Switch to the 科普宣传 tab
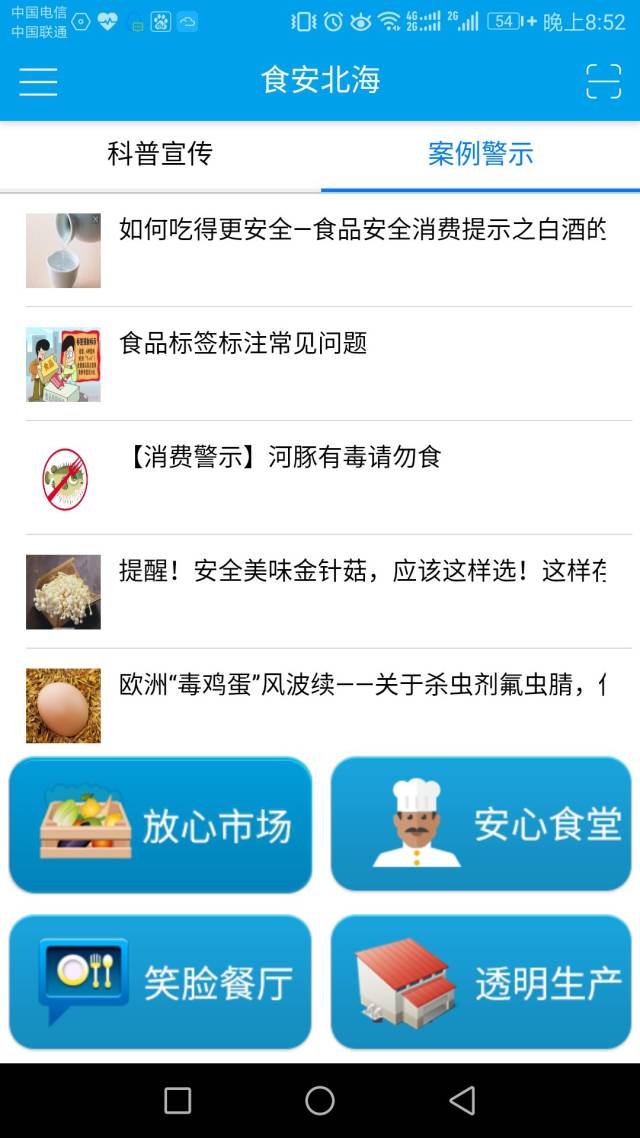This screenshot has height=1138, width=640. (x=160, y=154)
